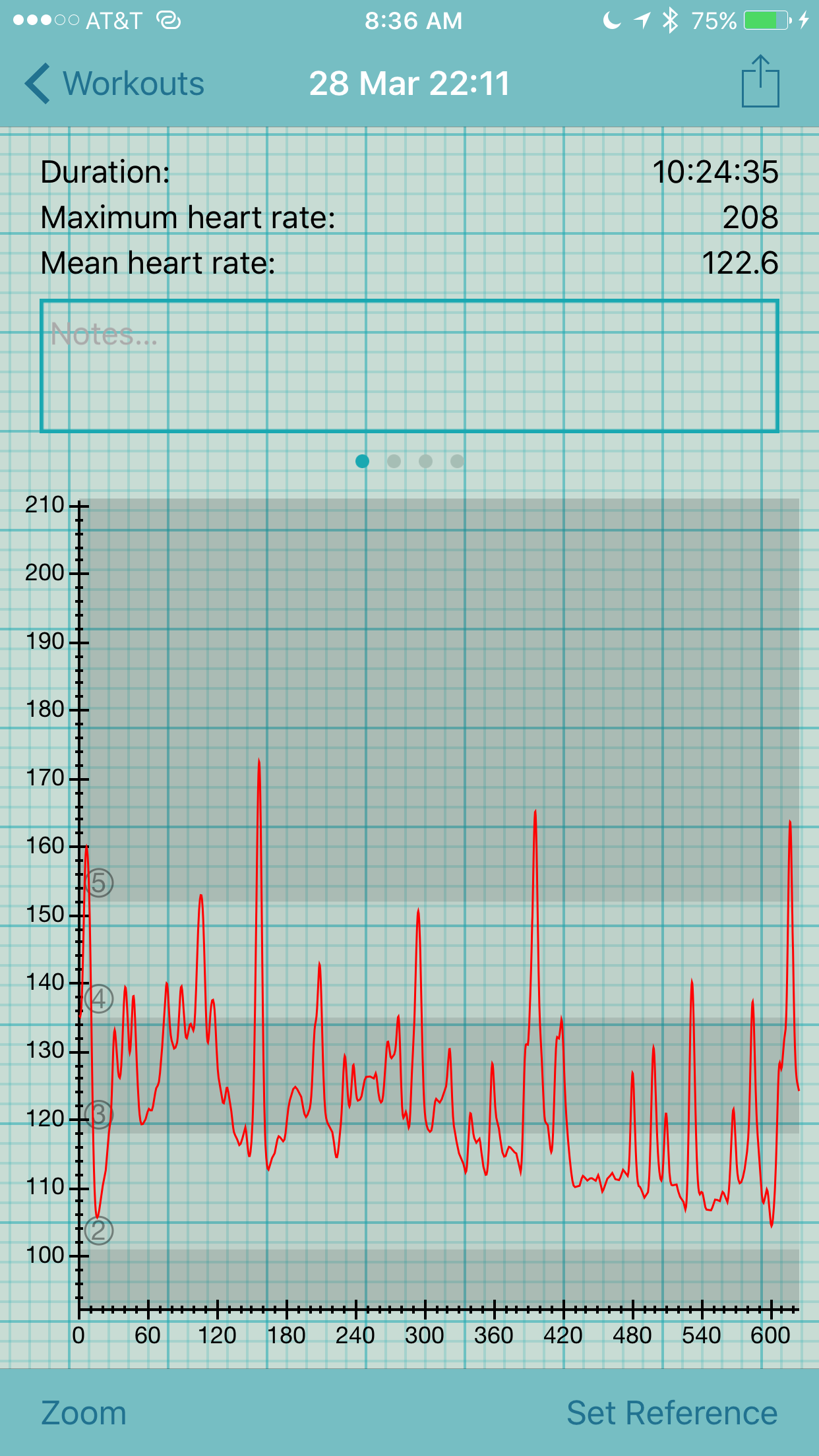
Task: Share this workout via share icon
Action: pyautogui.click(x=760, y=81)
